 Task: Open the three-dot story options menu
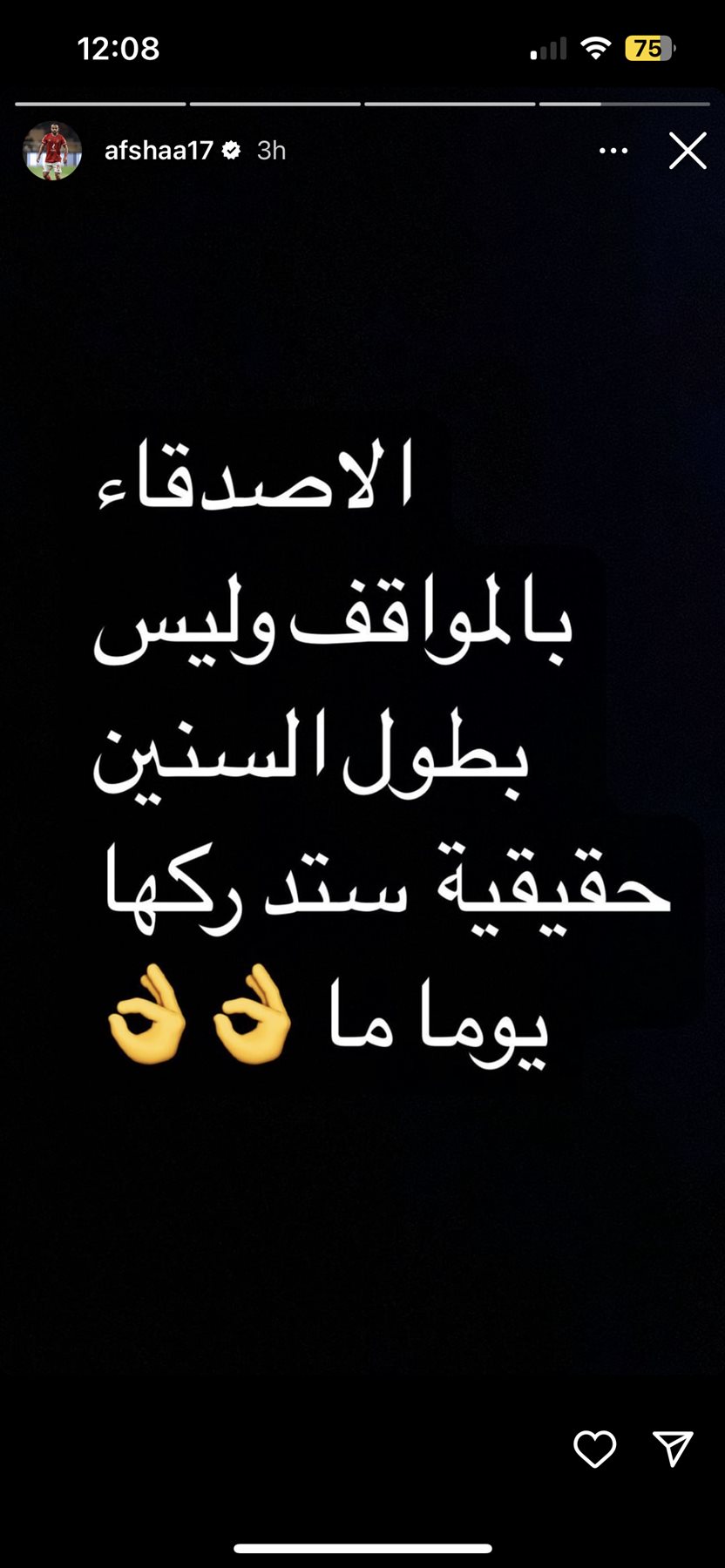[x=613, y=151]
